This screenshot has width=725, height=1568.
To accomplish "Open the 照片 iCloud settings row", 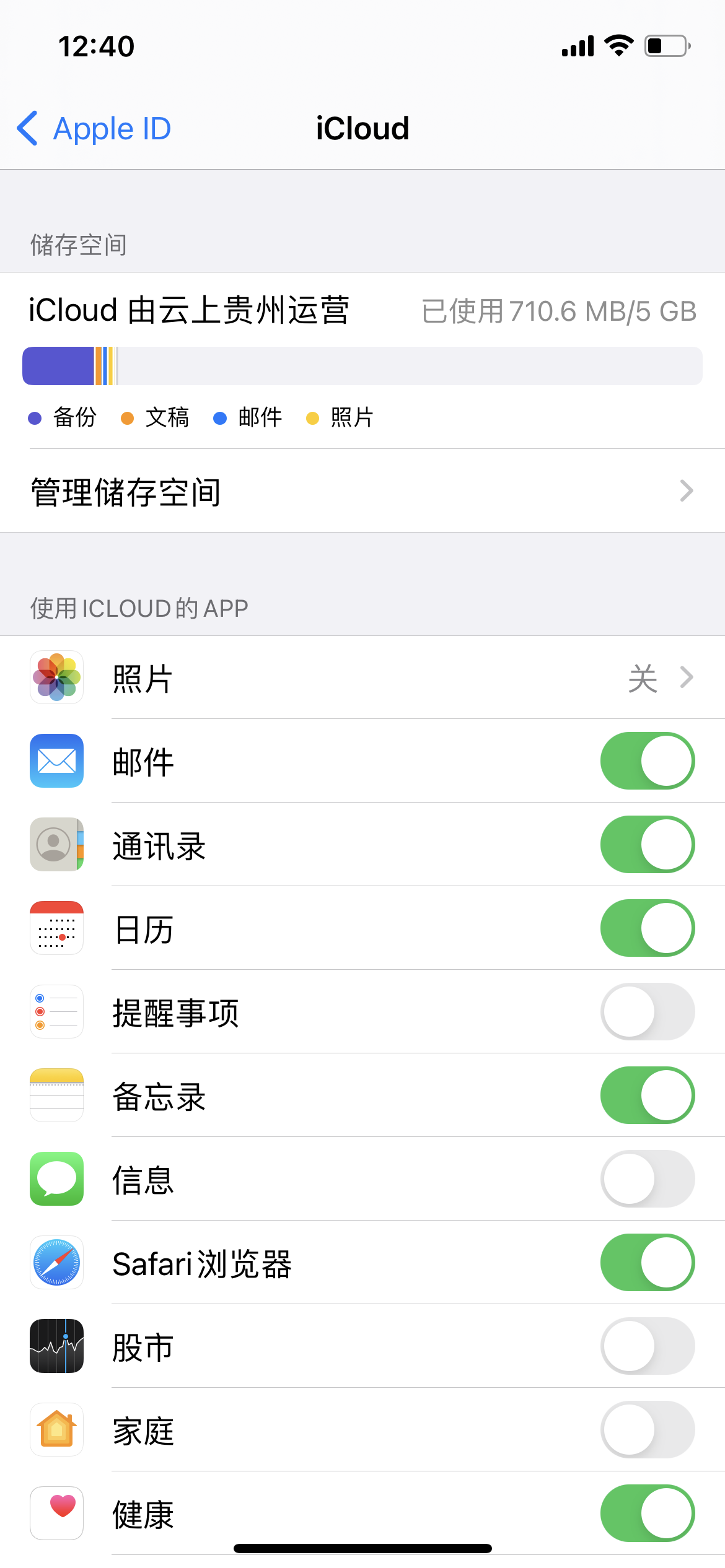I will point(362,677).
